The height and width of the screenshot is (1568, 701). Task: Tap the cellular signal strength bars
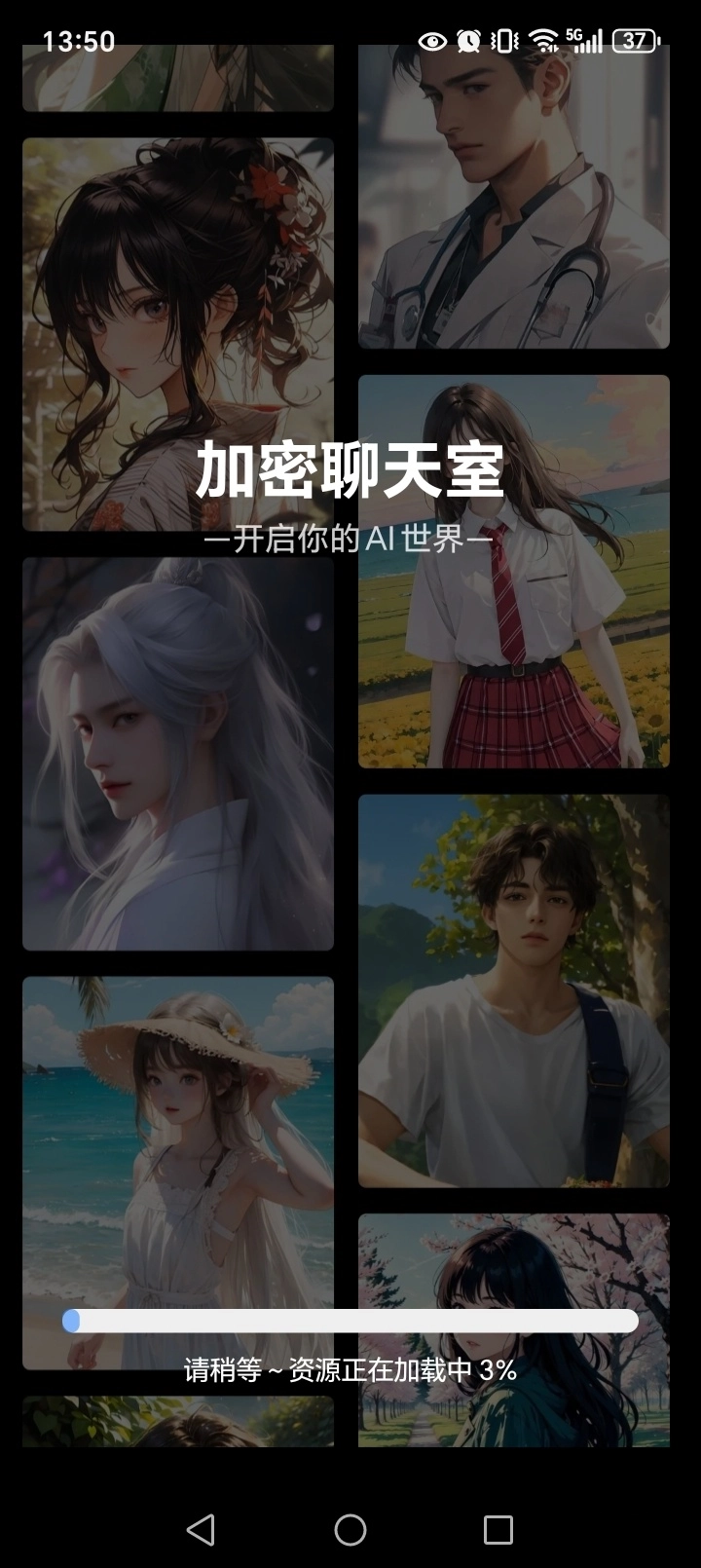(x=592, y=44)
